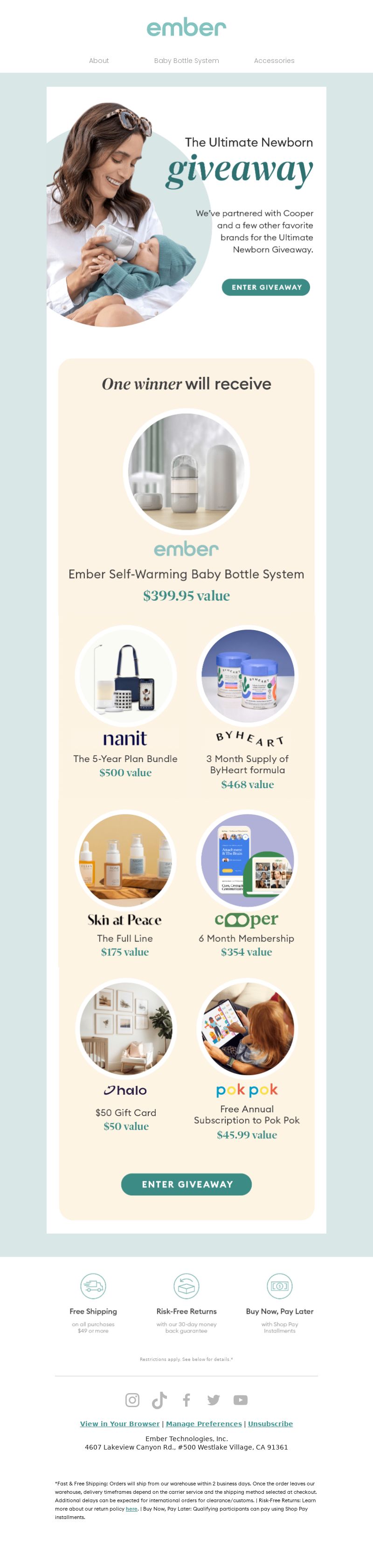Open Ember's Twitter profile
Image resolution: width=373 pixels, height=1568 pixels.
click(214, 1400)
